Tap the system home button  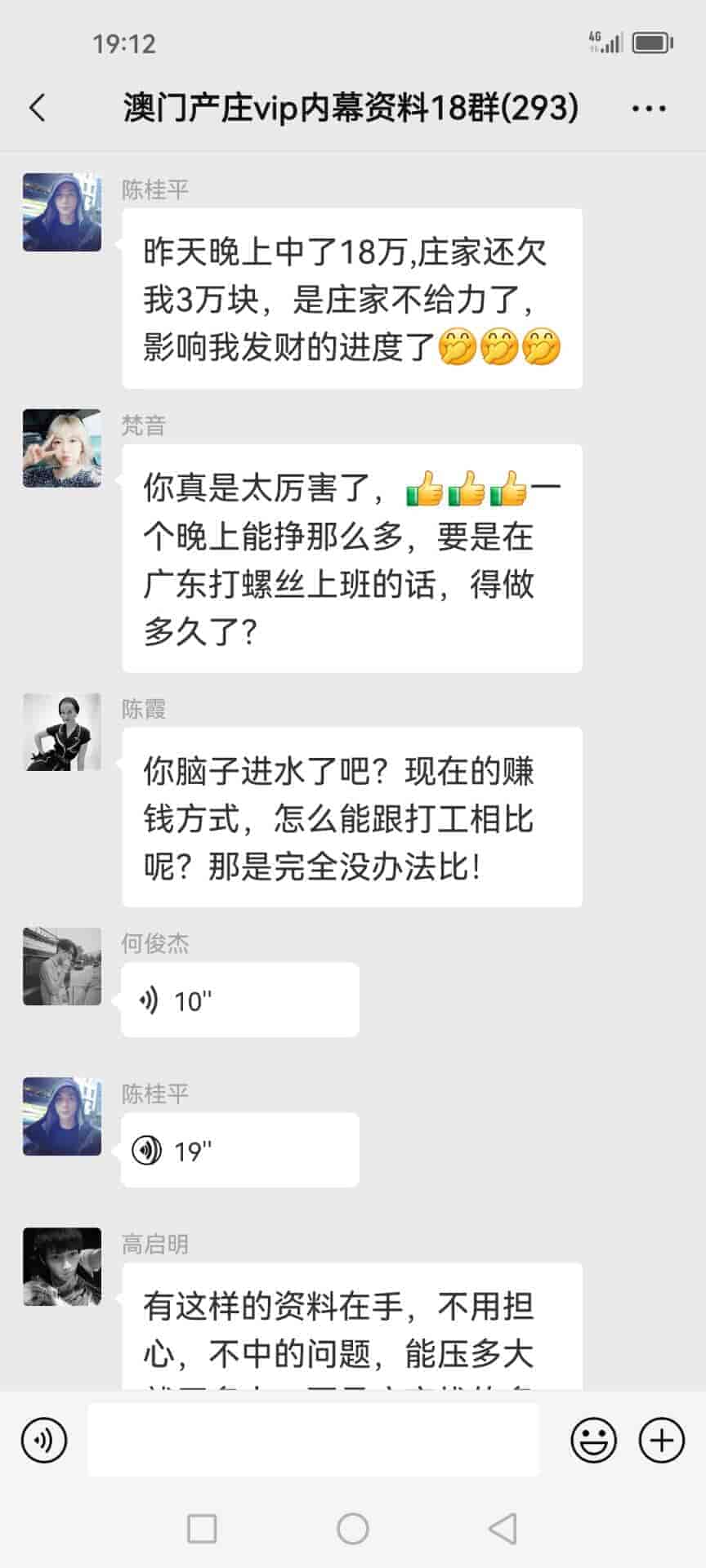pyautogui.click(x=353, y=1528)
